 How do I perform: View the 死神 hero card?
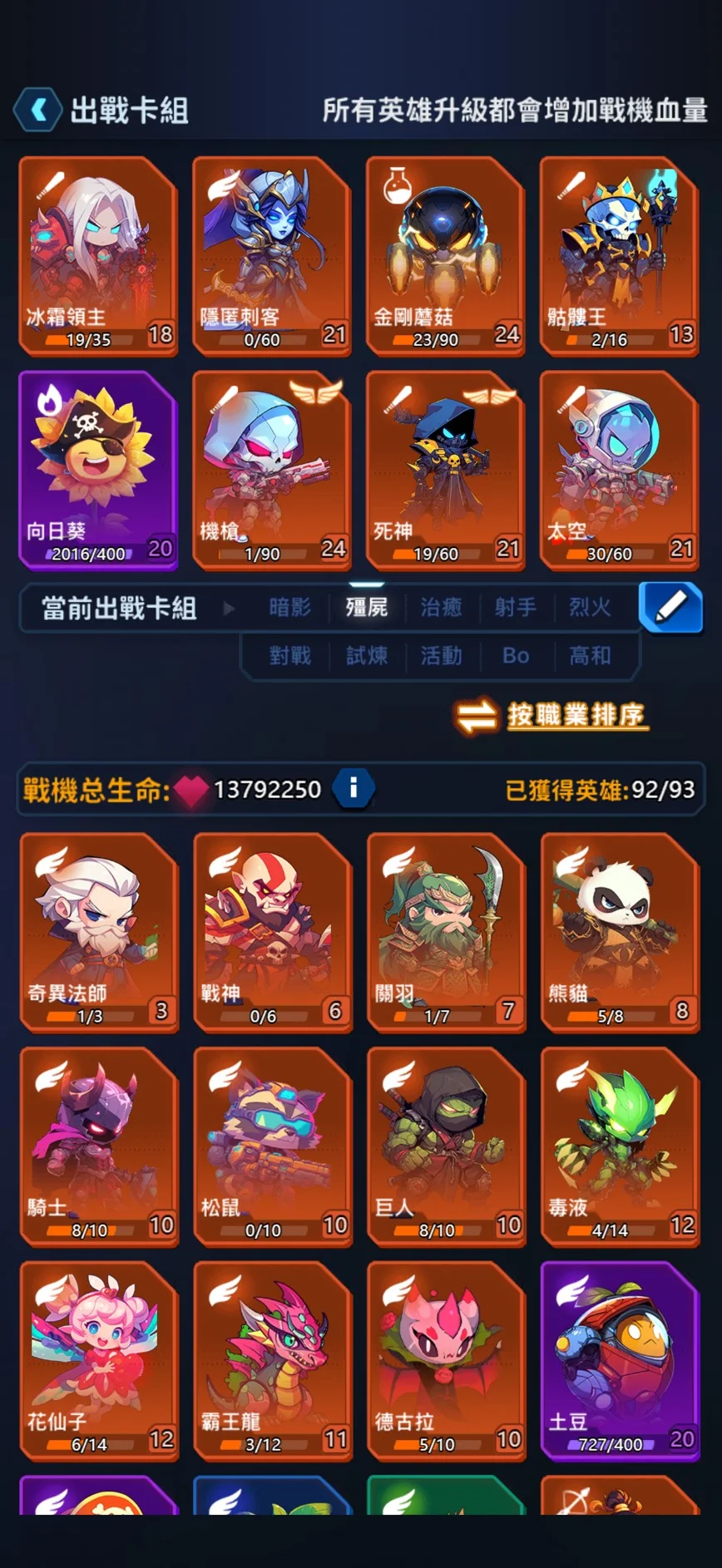[445, 470]
